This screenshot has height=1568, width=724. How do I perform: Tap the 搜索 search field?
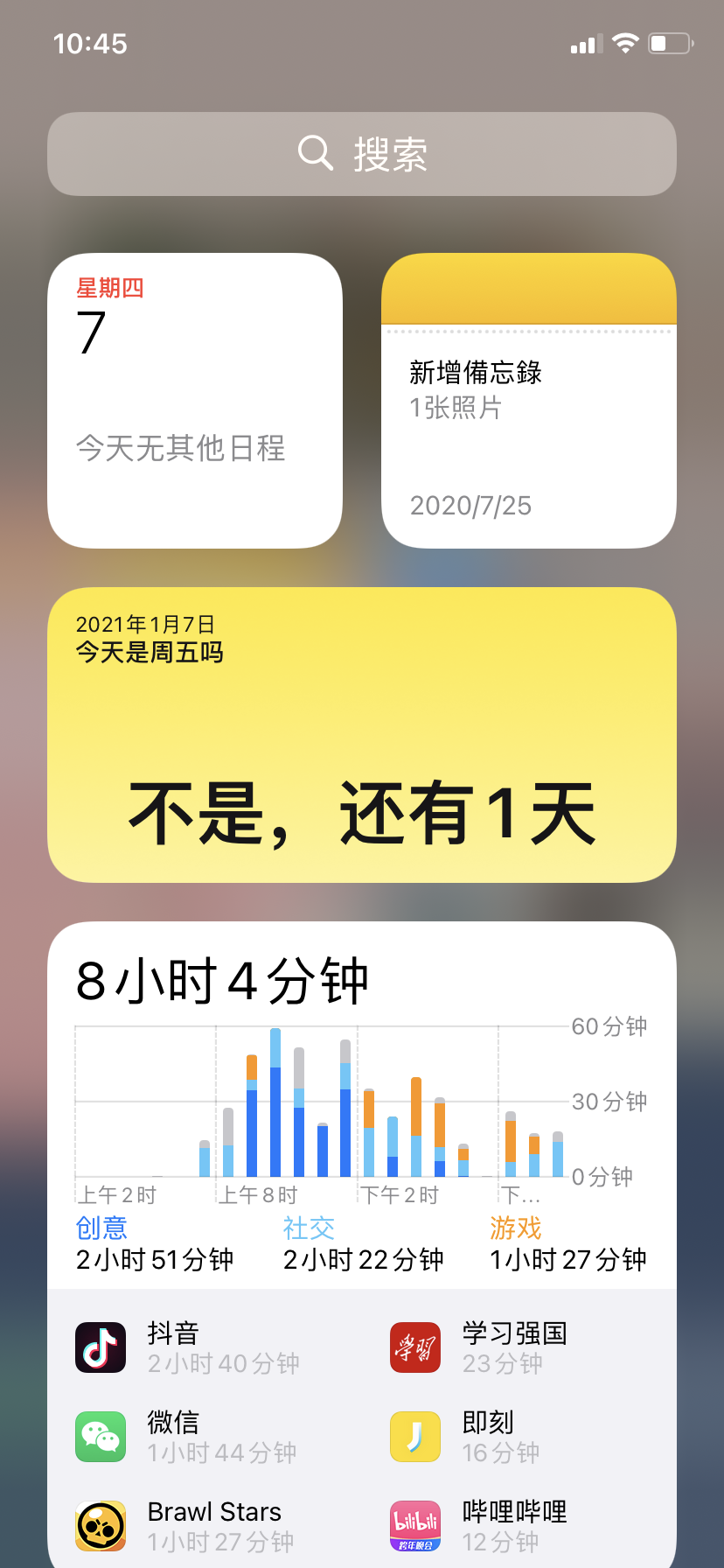(362, 154)
